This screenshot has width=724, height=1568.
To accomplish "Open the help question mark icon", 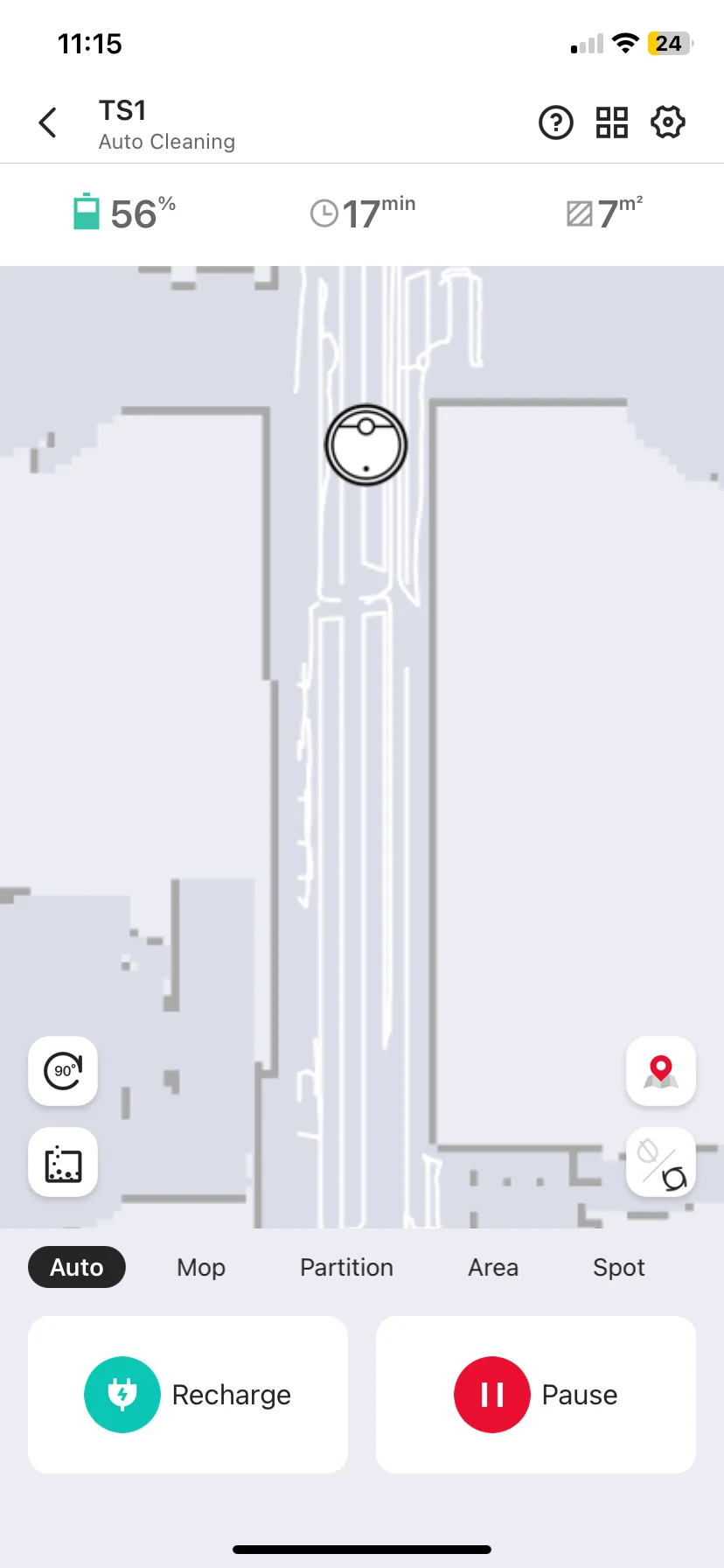I will point(556,122).
